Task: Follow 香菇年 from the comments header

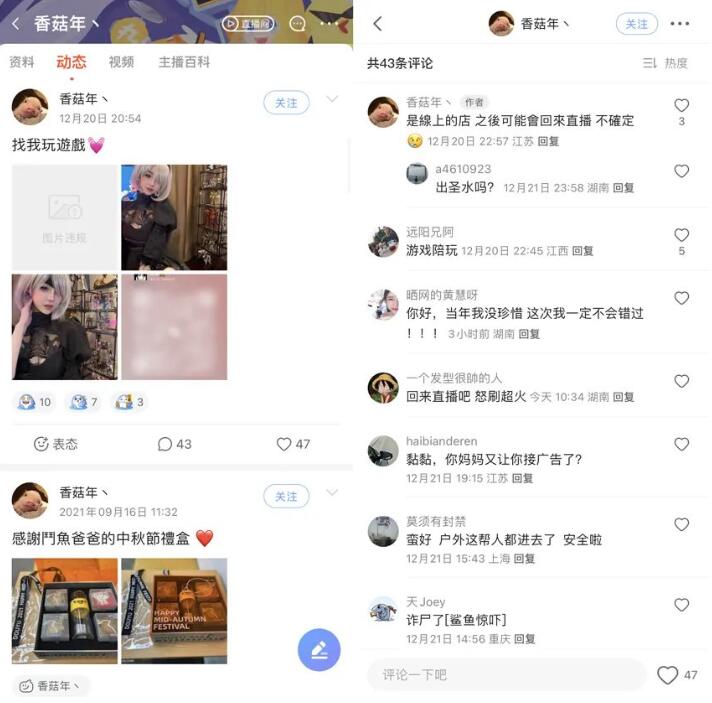Action: (x=636, y=24)
